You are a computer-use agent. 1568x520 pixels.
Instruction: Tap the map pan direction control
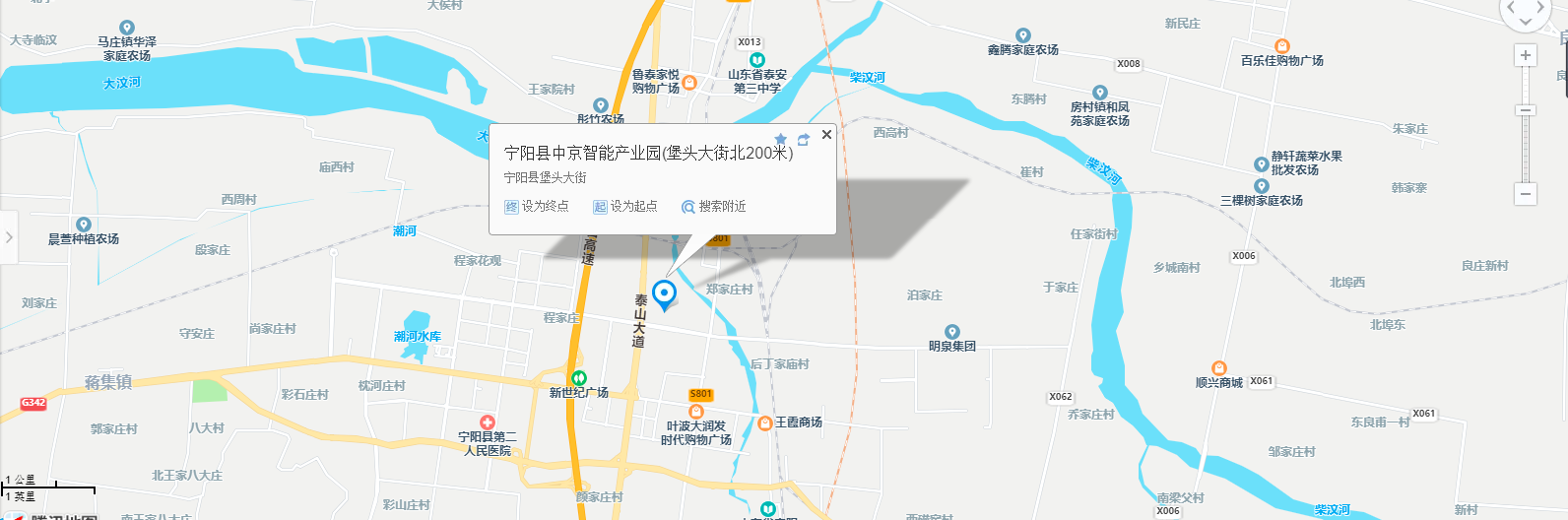[x=1526, y=12]
